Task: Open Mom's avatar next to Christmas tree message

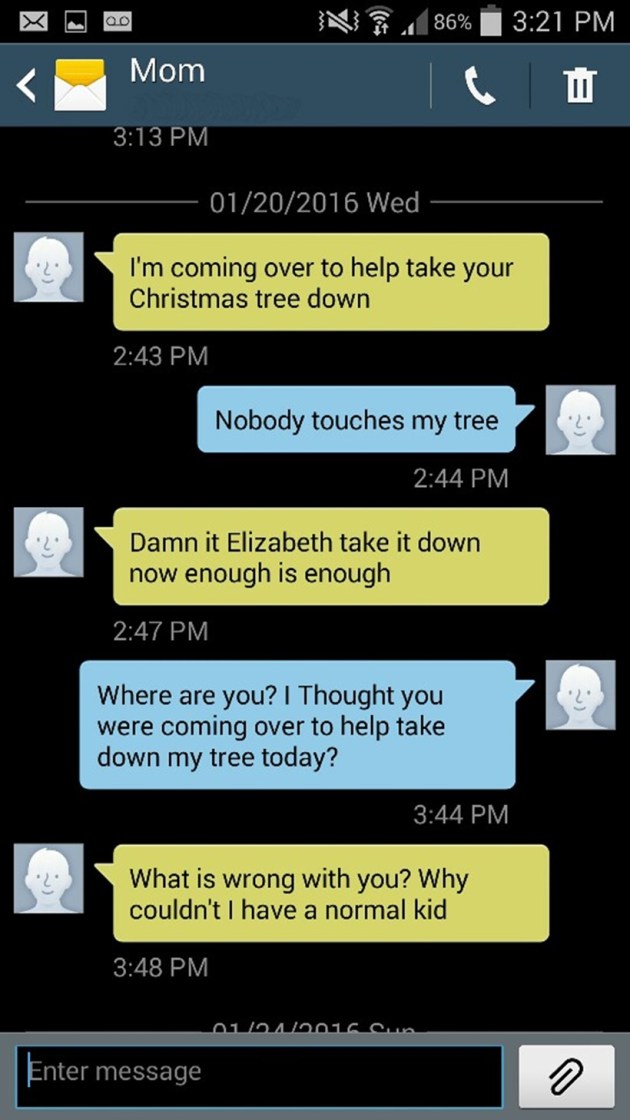Action: click(48, 266)
